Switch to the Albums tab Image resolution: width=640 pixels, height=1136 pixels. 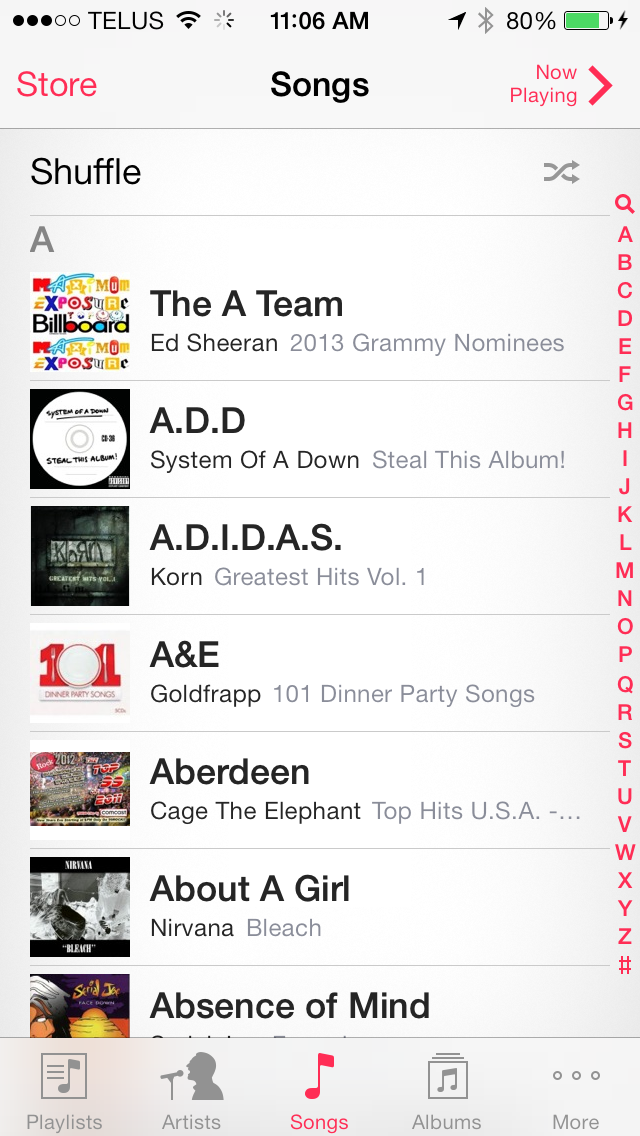click(447, 1090)
